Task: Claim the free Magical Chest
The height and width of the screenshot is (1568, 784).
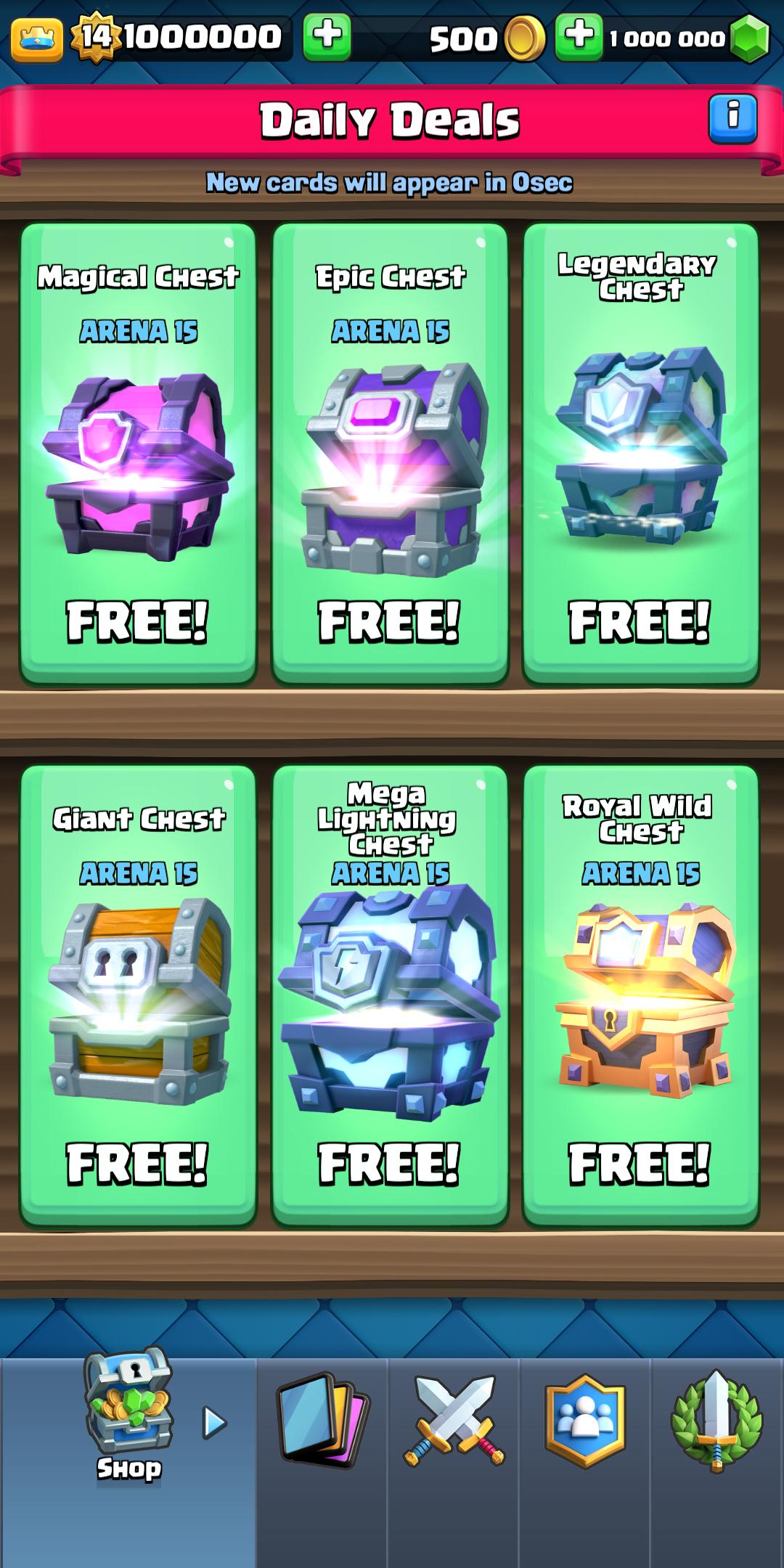Action: 138,454
